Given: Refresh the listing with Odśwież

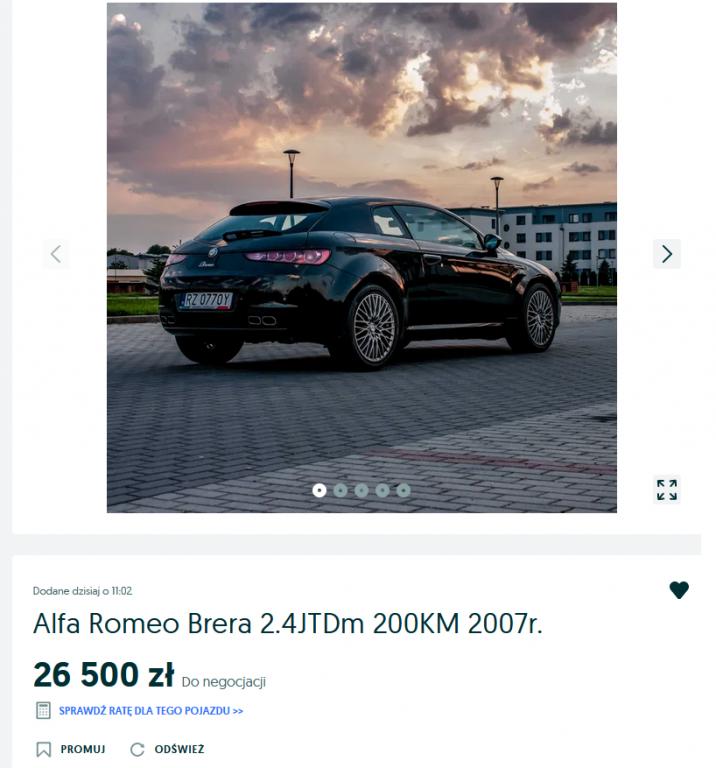Looking at the screenshot, I should 168,749.
